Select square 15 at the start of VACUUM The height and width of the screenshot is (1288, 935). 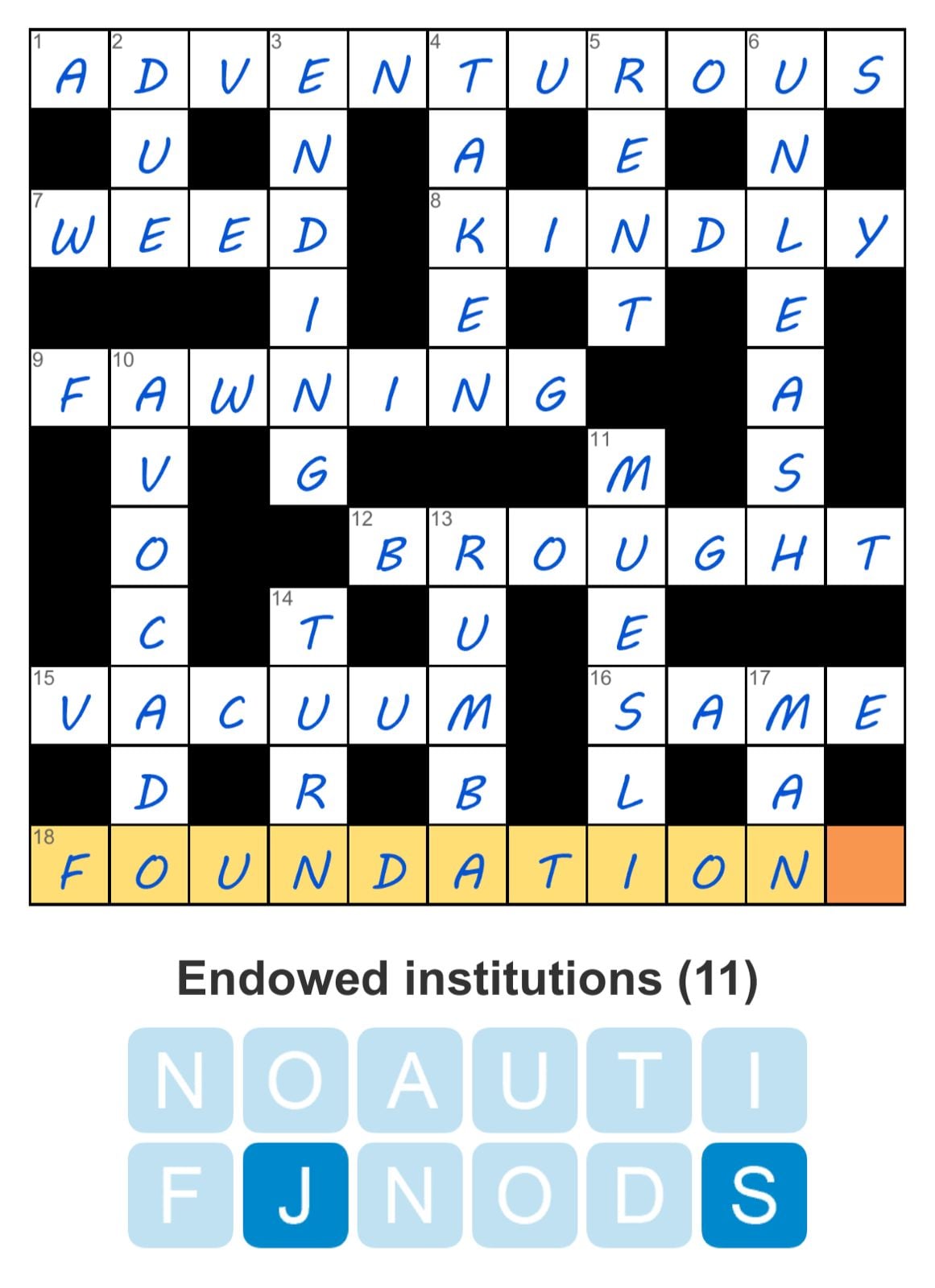coord(70,707)
